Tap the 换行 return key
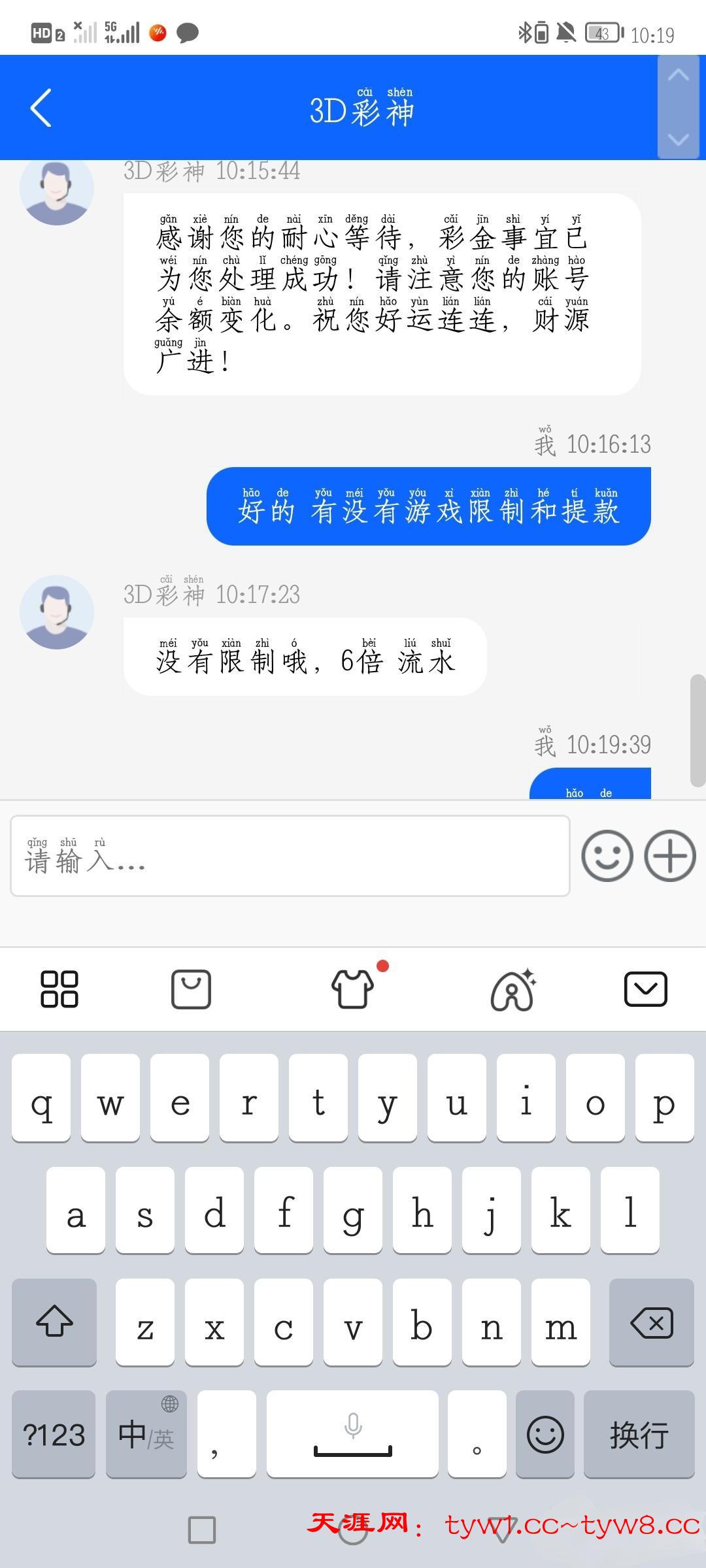This screenshot has height=1568, width=706. point(639,1434)
